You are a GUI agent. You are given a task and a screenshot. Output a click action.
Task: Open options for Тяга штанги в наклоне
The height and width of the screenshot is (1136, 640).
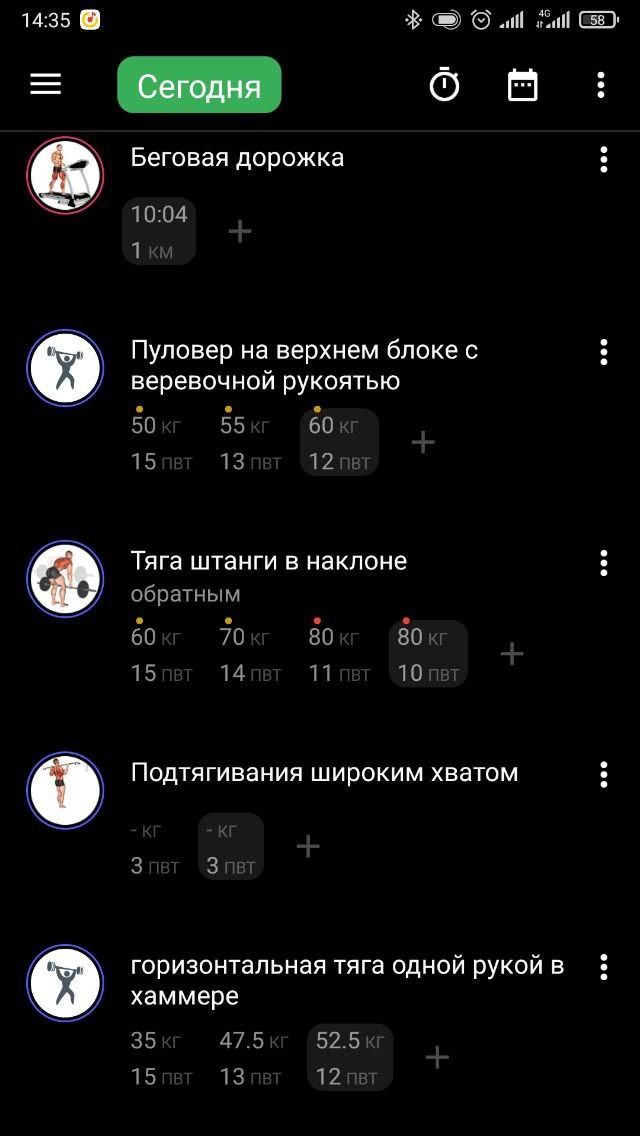coord(603,563)
